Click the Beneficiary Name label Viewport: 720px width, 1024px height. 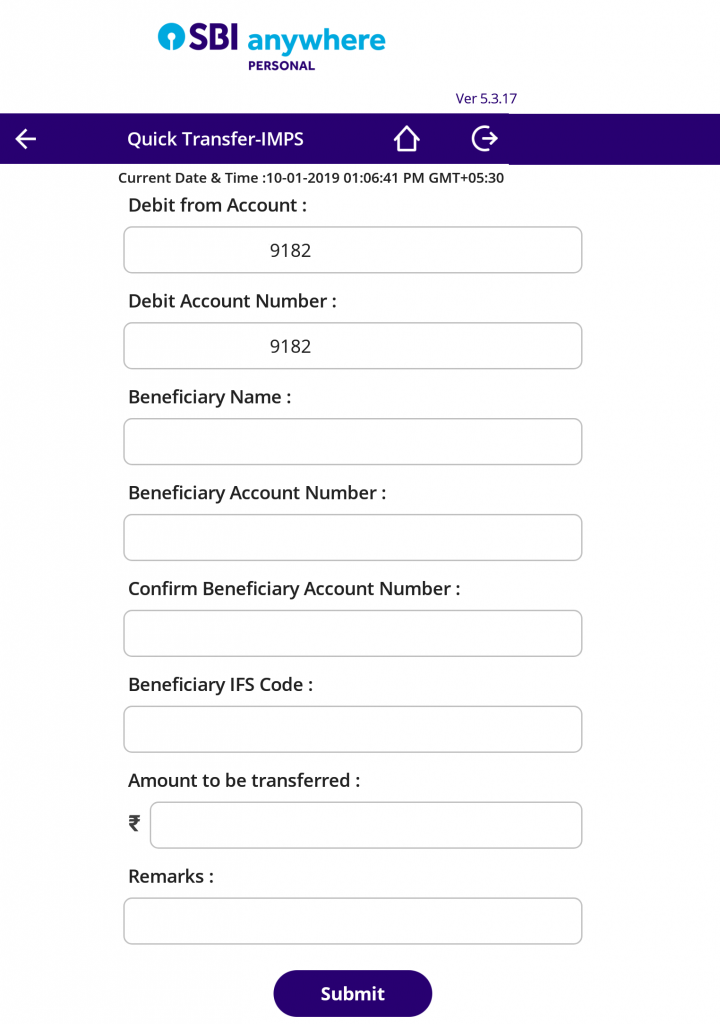(x=210, y=397)
